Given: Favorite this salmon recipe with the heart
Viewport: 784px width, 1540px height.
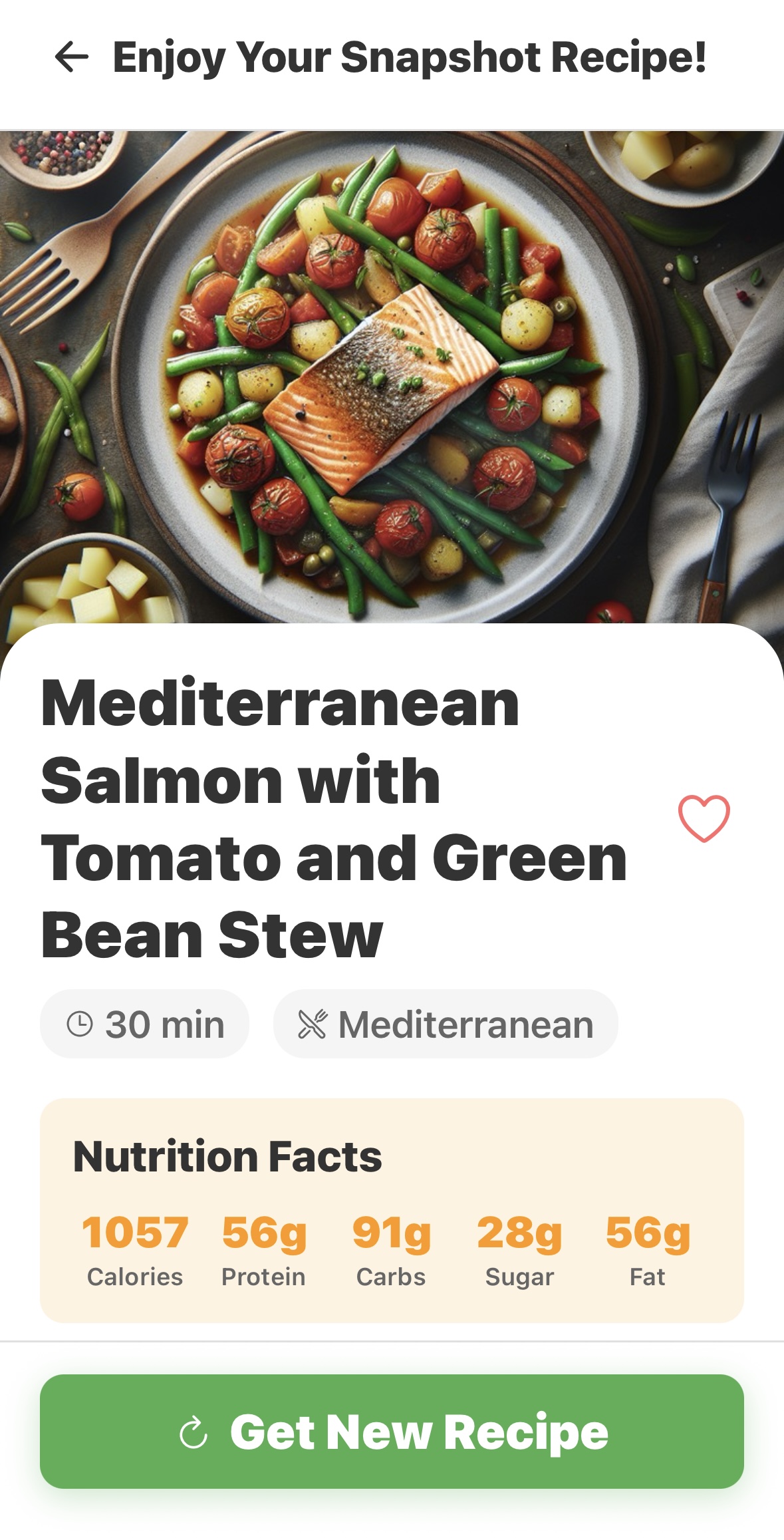Looking at the screenshot, I should click(704, 818).
